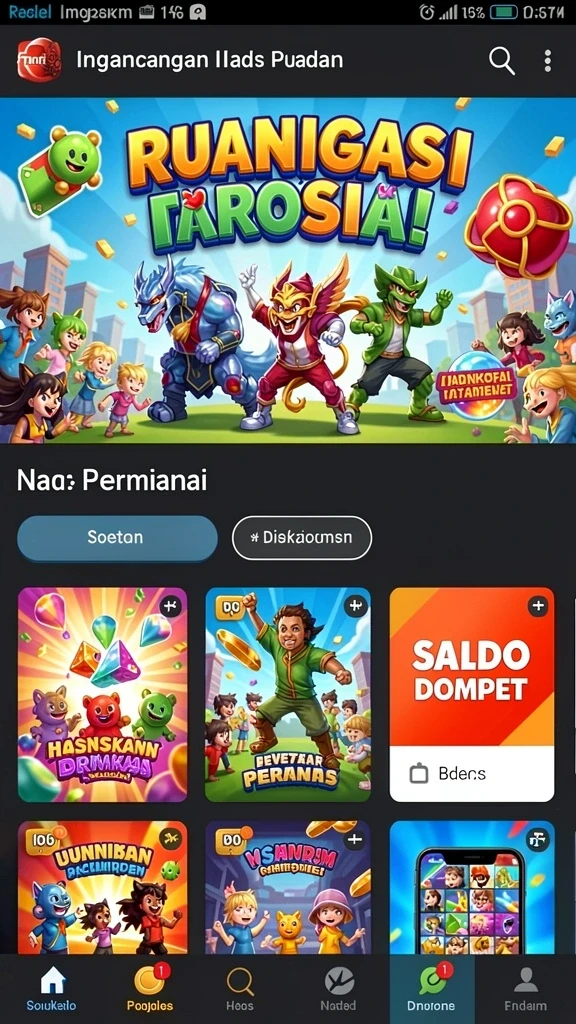
Task: Select the Soetan filter chip
Action: pyautogui.click(x=118, y=538)
